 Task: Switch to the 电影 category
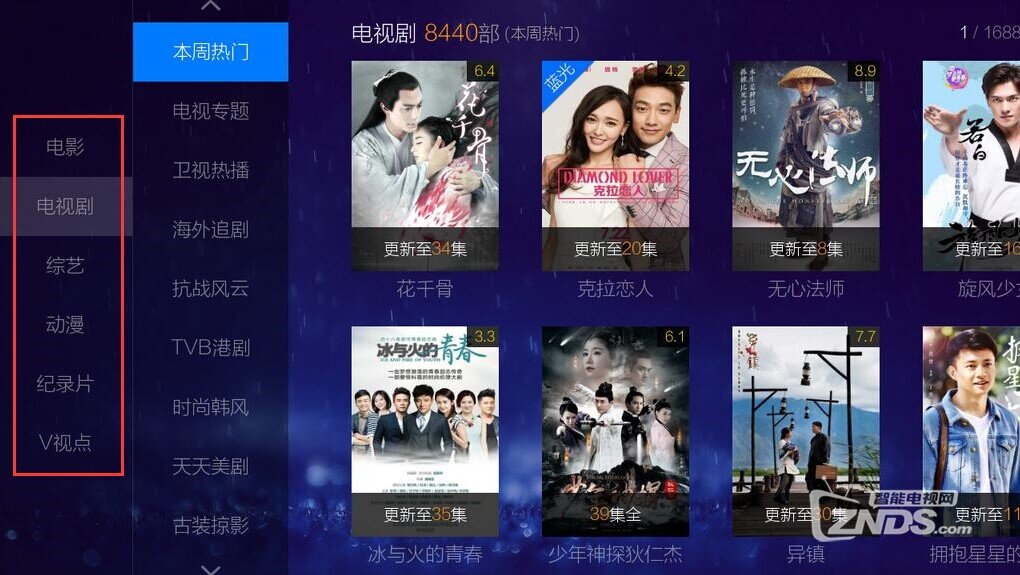[x=65, y=147]
